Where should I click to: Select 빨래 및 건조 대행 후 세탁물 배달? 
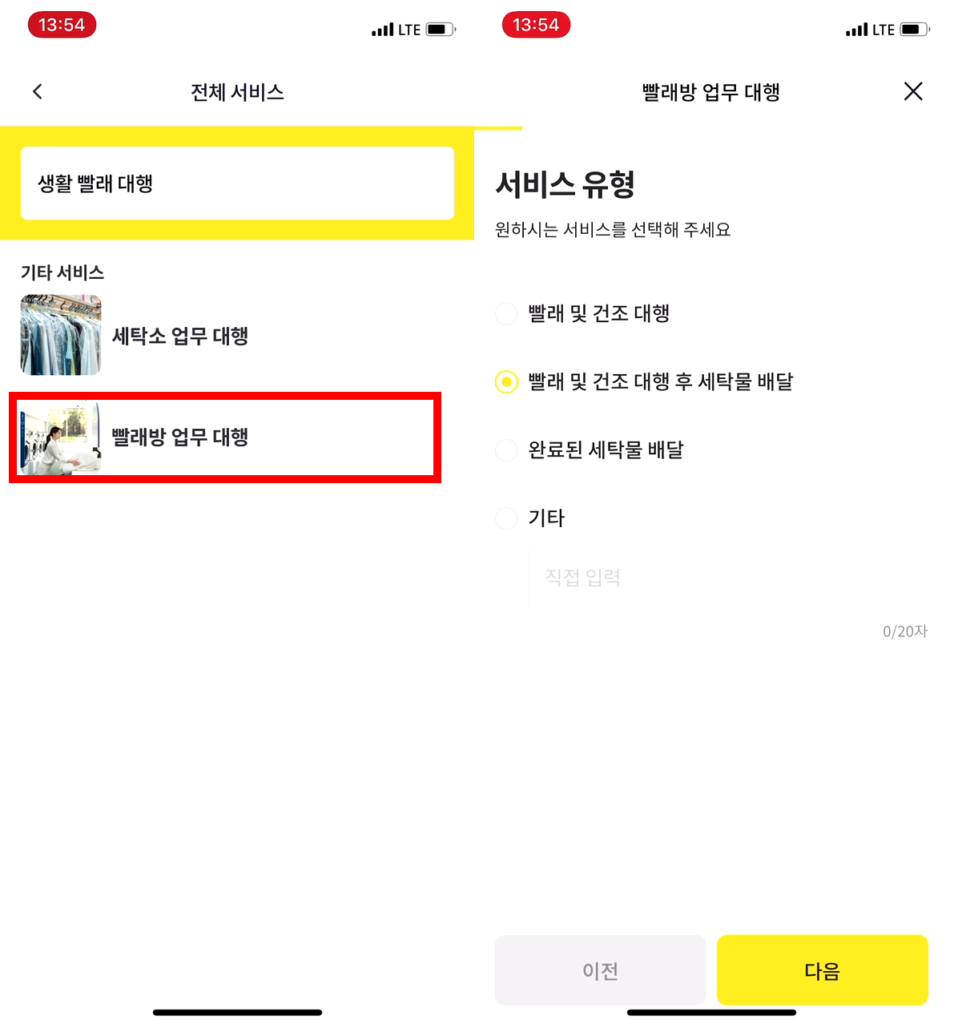click(x=507, y=382)
